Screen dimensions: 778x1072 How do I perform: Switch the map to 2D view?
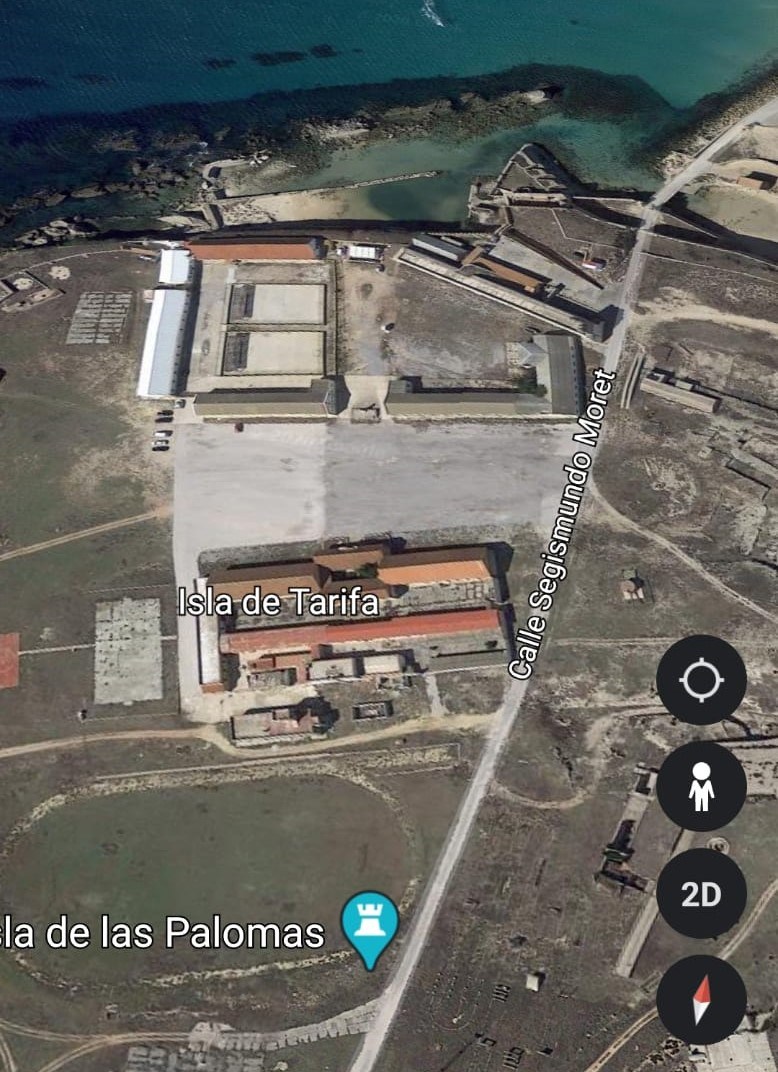[701, 893]
